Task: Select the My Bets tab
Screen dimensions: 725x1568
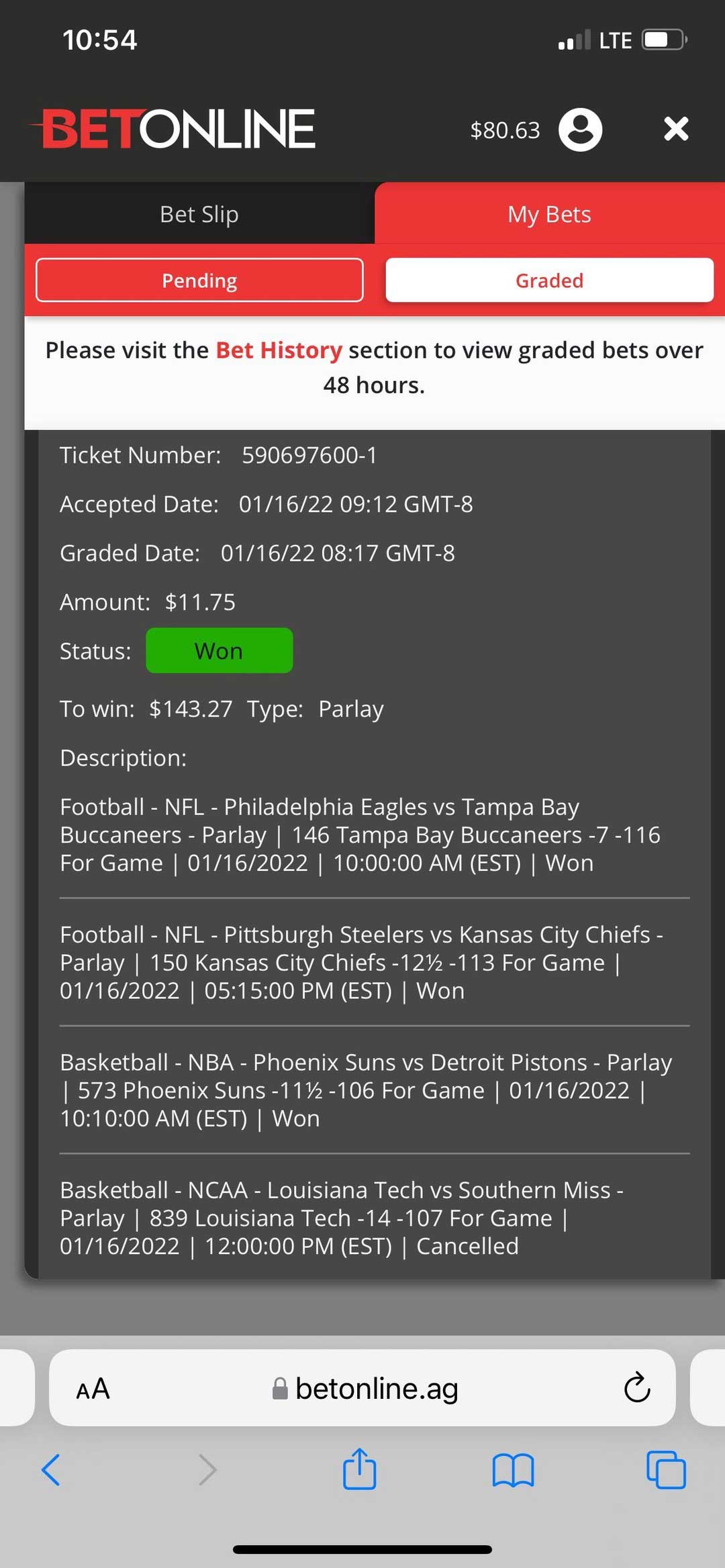Action: click(549, 214)
